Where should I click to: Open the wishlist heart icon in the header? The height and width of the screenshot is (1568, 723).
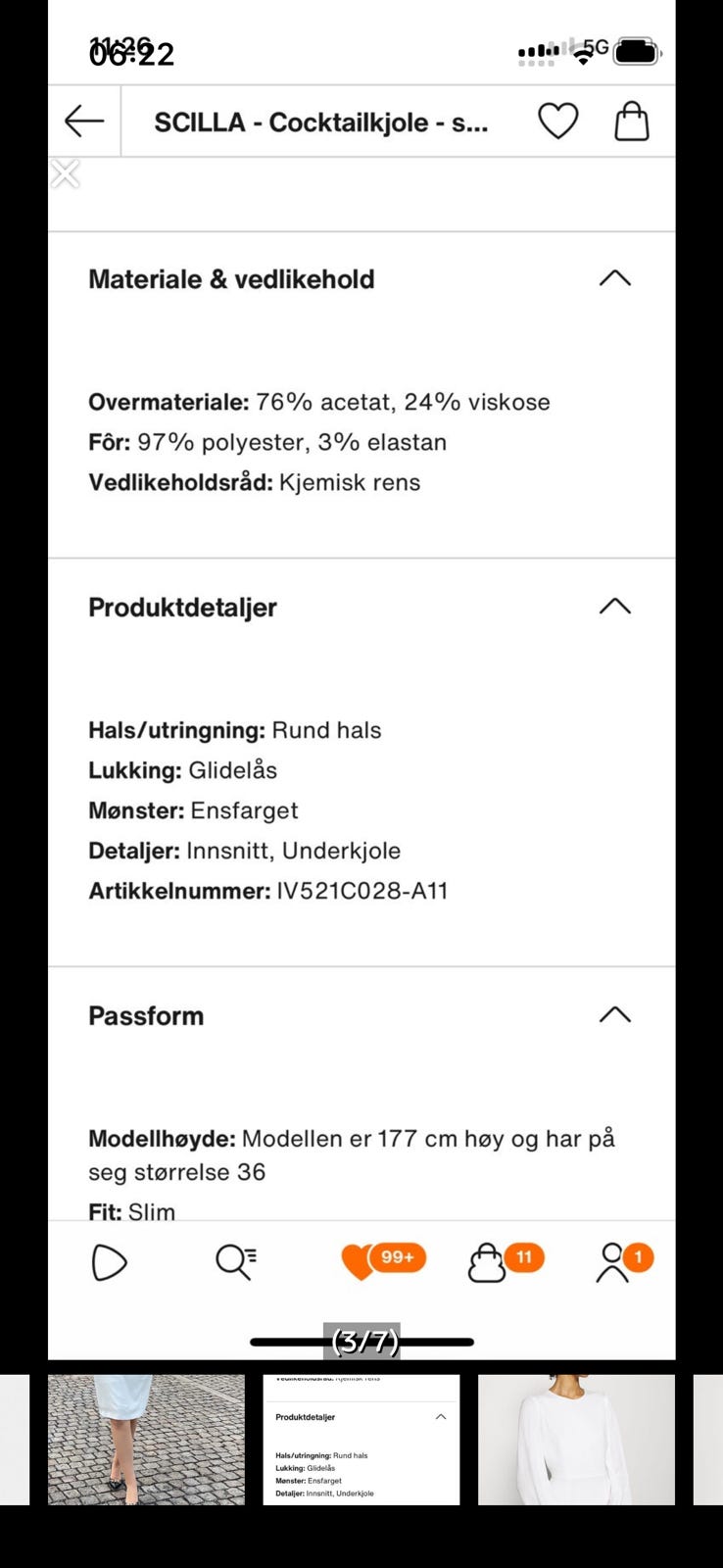[557, 121]
